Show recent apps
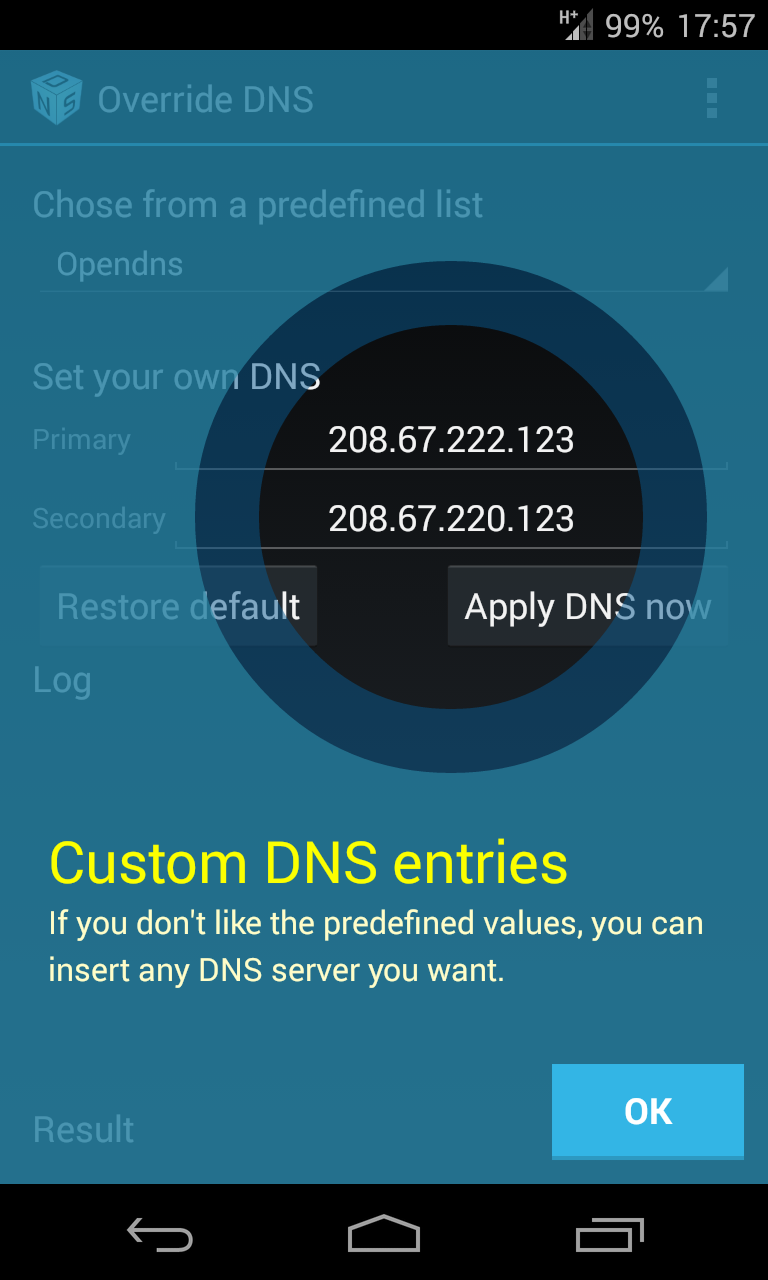768x1280 pixels. tap(609, 1233)
